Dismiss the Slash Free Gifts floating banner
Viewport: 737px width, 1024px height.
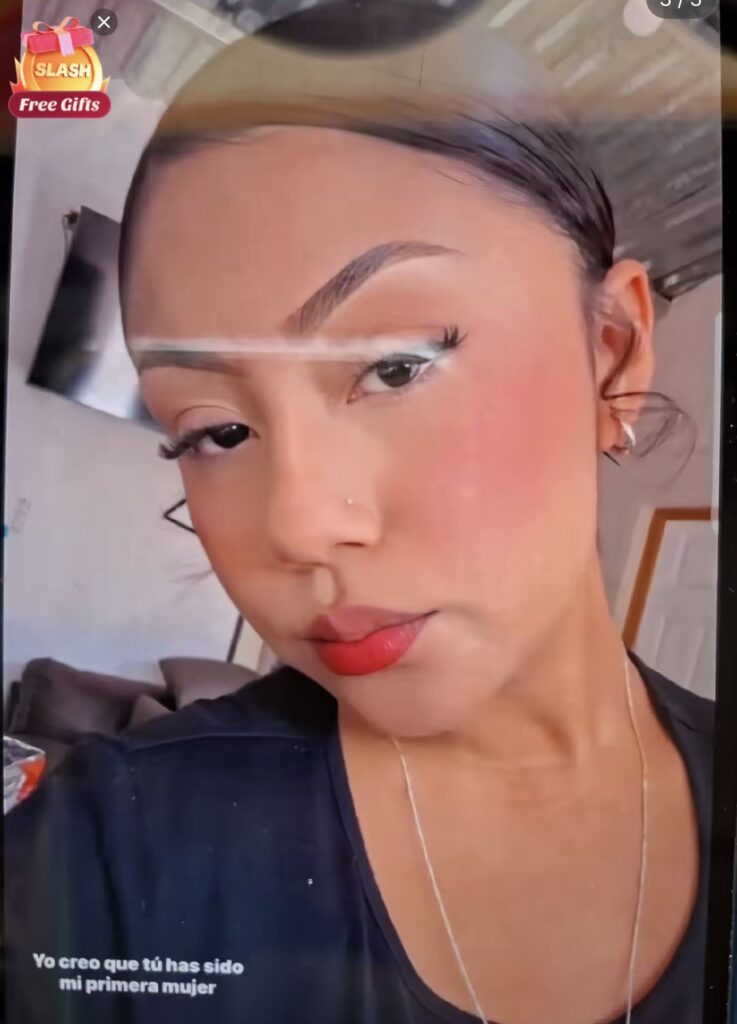(104, 22)
